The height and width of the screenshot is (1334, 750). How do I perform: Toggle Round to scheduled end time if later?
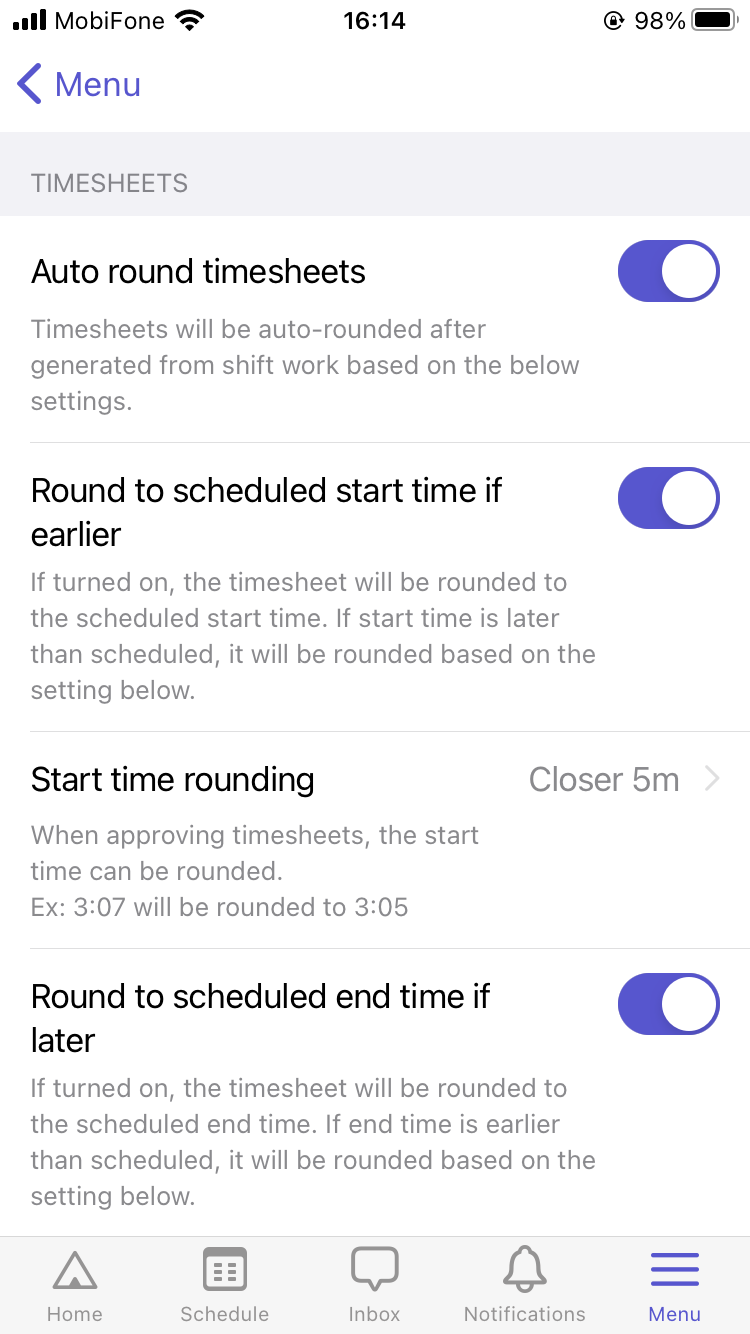(x=668, y=1003)
